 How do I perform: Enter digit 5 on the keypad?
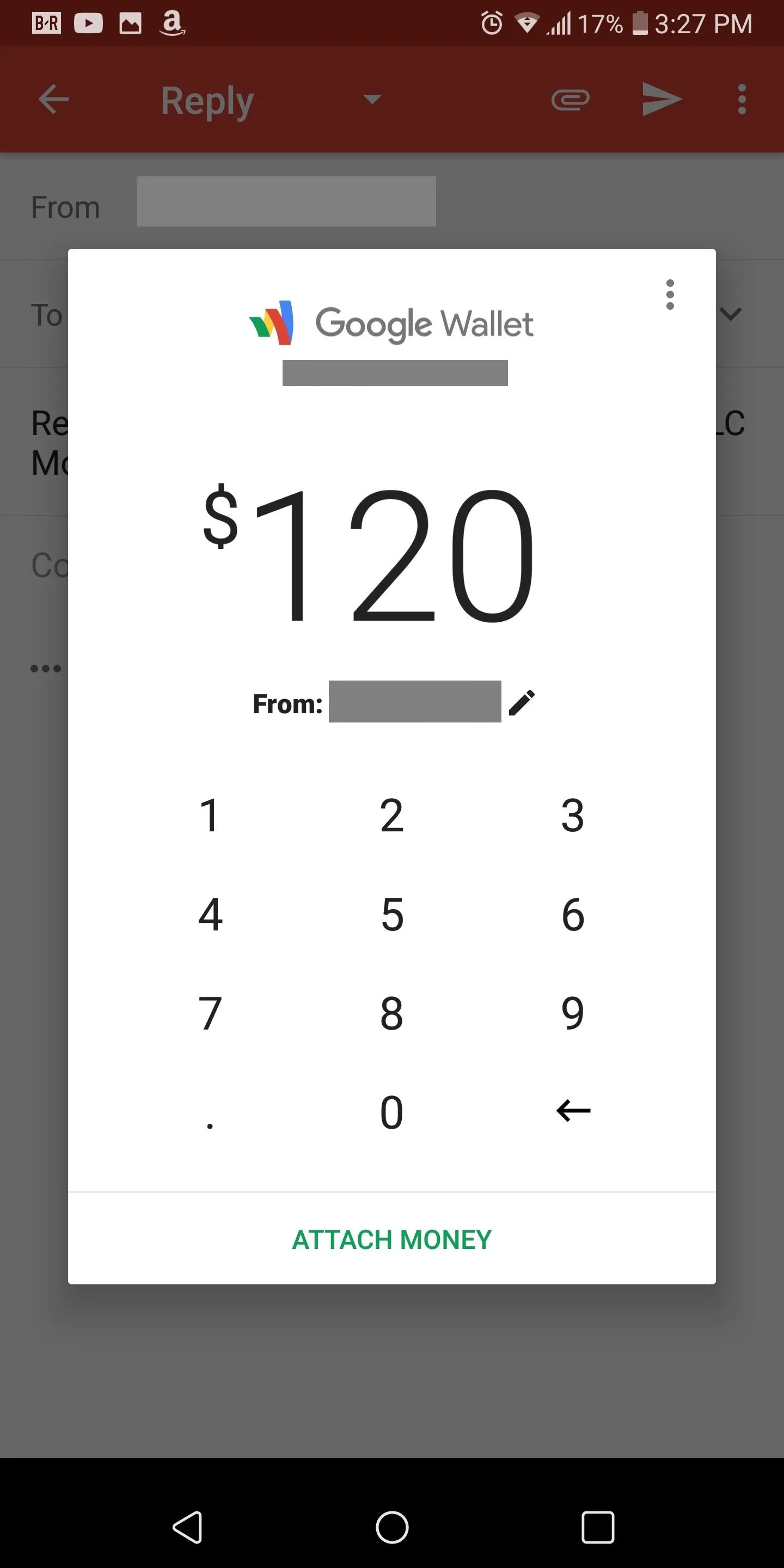coord(392,914)
